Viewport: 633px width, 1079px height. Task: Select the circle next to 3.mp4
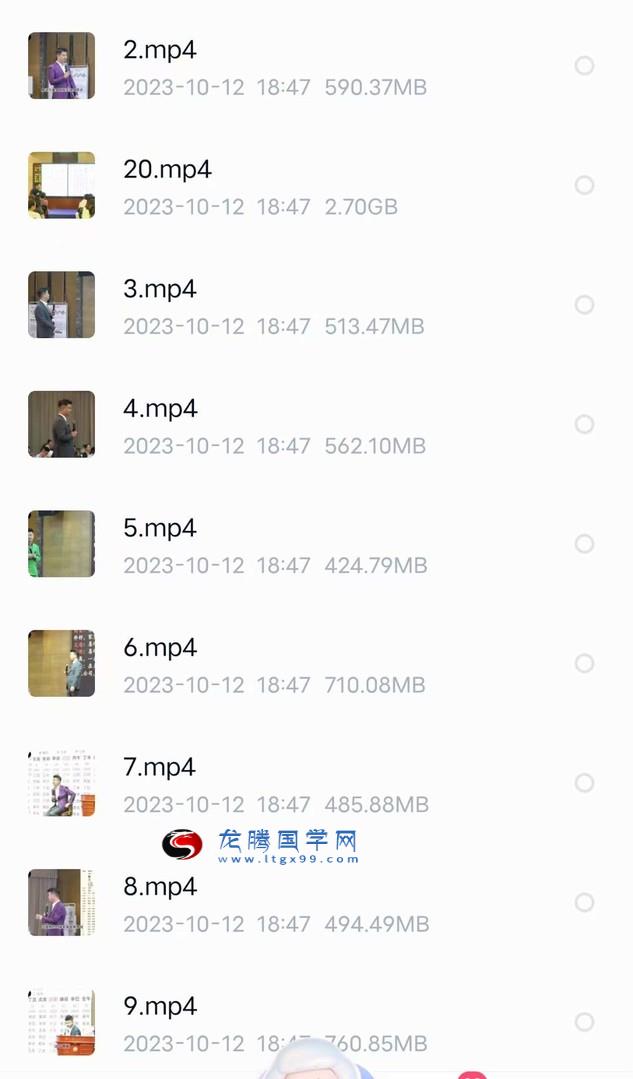point(585,305)
